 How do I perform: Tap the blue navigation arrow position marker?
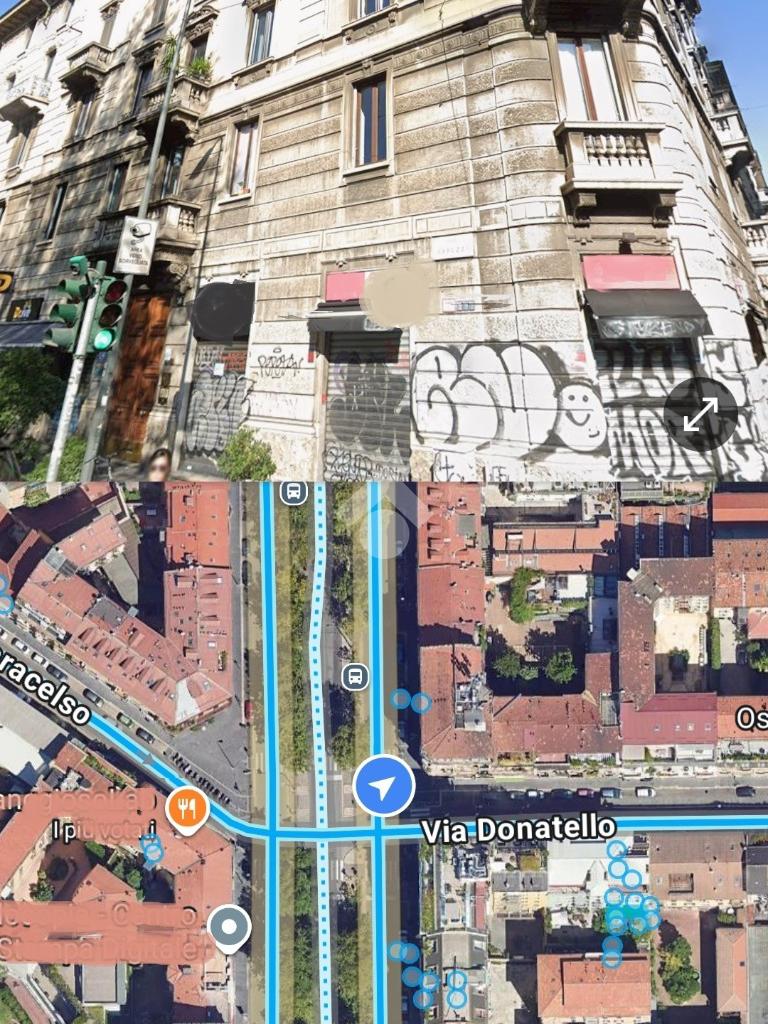(384, 786)
